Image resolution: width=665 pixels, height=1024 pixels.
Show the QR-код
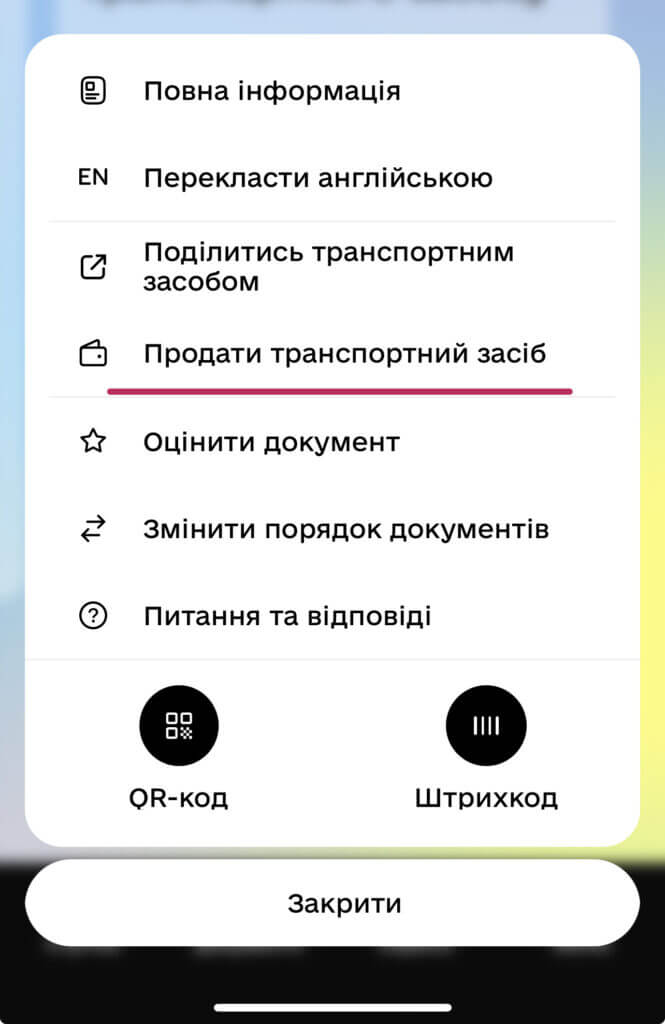click(179, 725)
